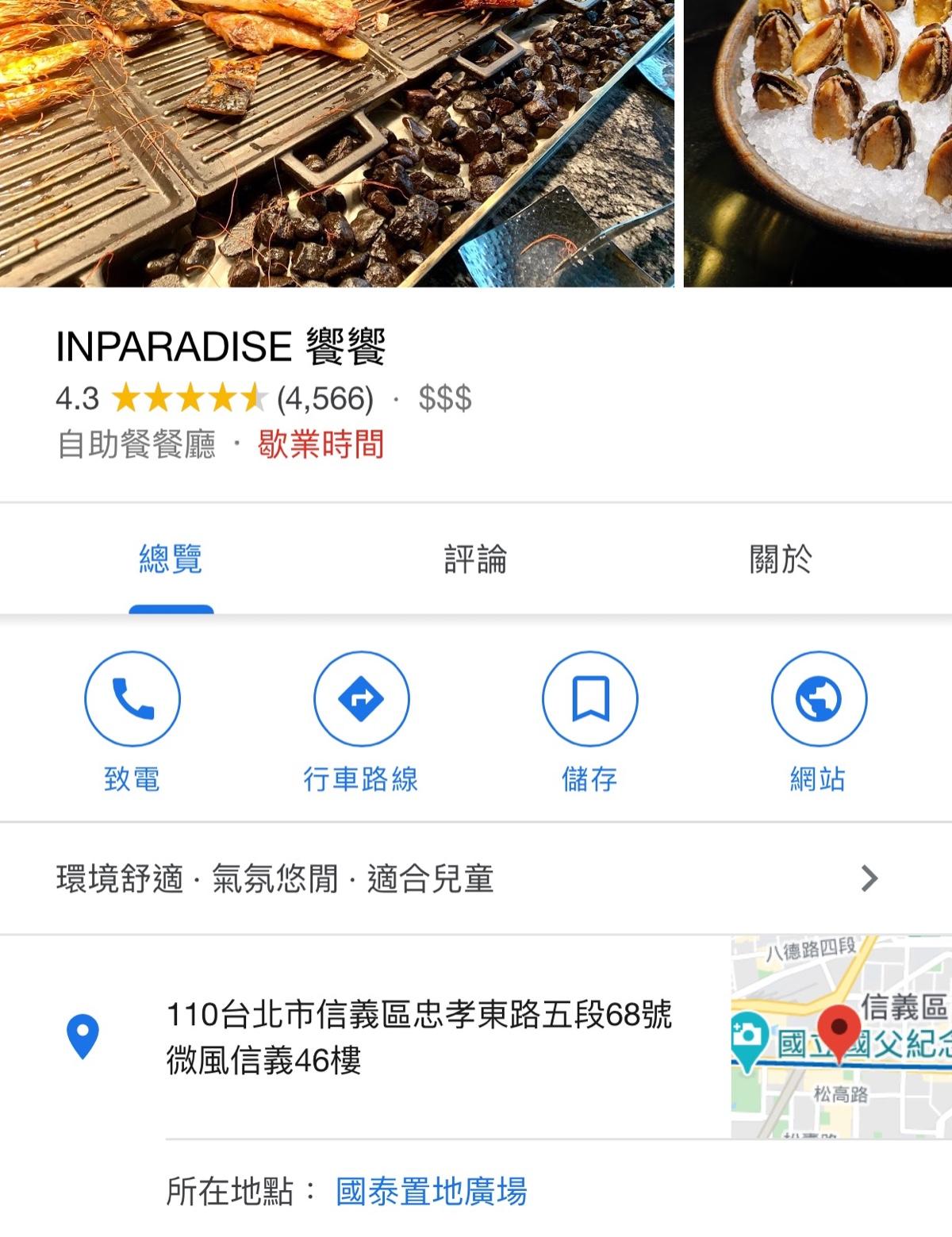
Task: Open the address 忠孝東路五段68號 row
Action: [x=419, y=1036]
